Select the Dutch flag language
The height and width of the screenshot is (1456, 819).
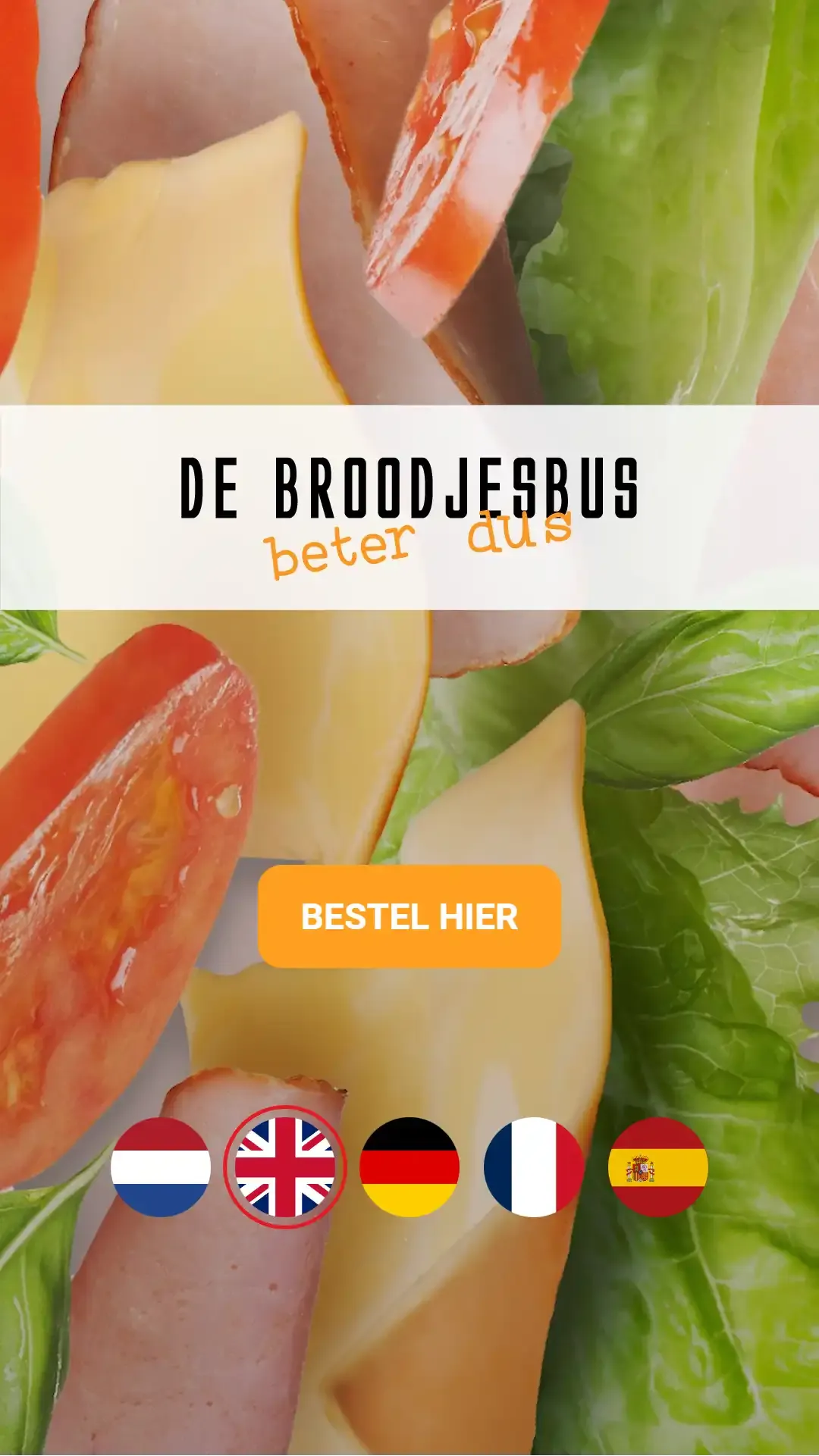click(x=161, y=1167)
